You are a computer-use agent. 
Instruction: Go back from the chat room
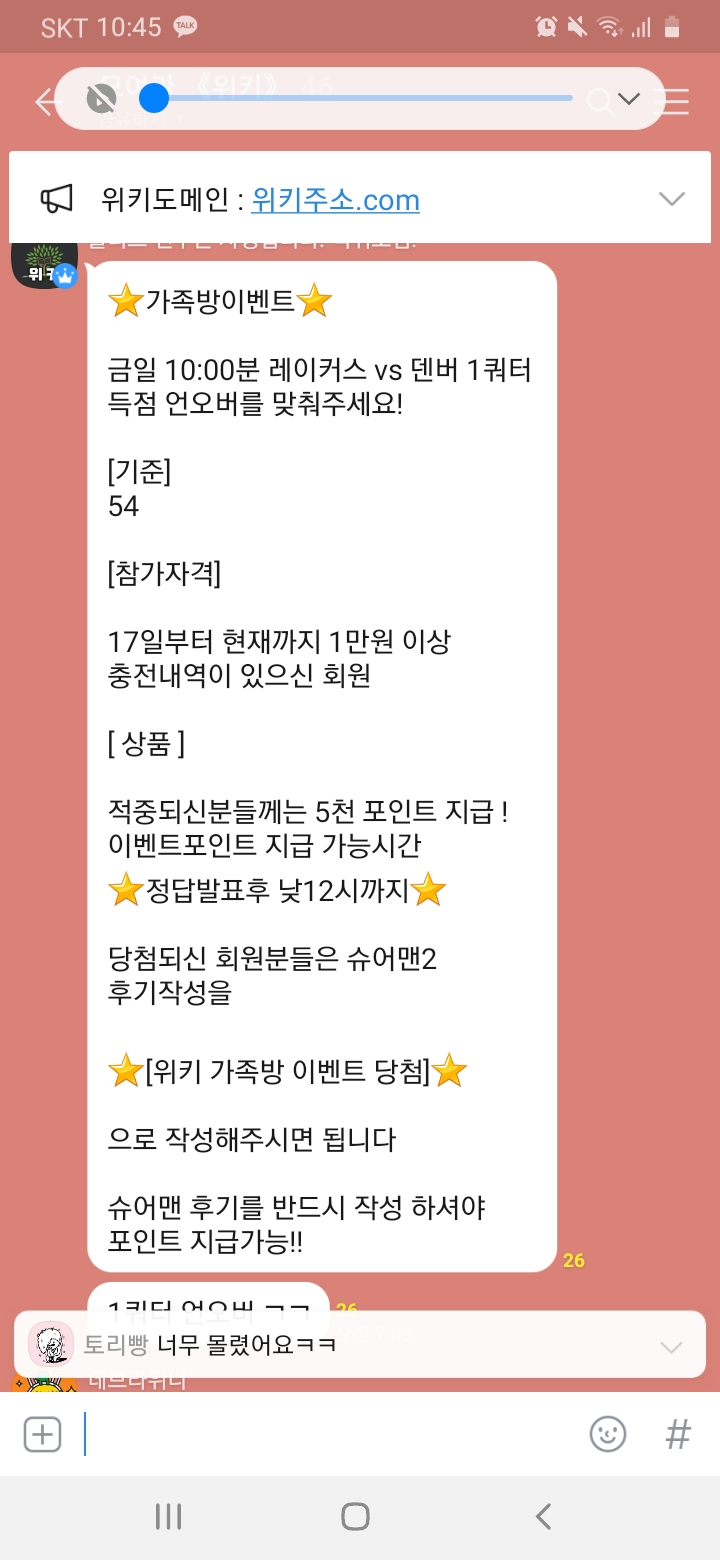click(x=44, y=101)
